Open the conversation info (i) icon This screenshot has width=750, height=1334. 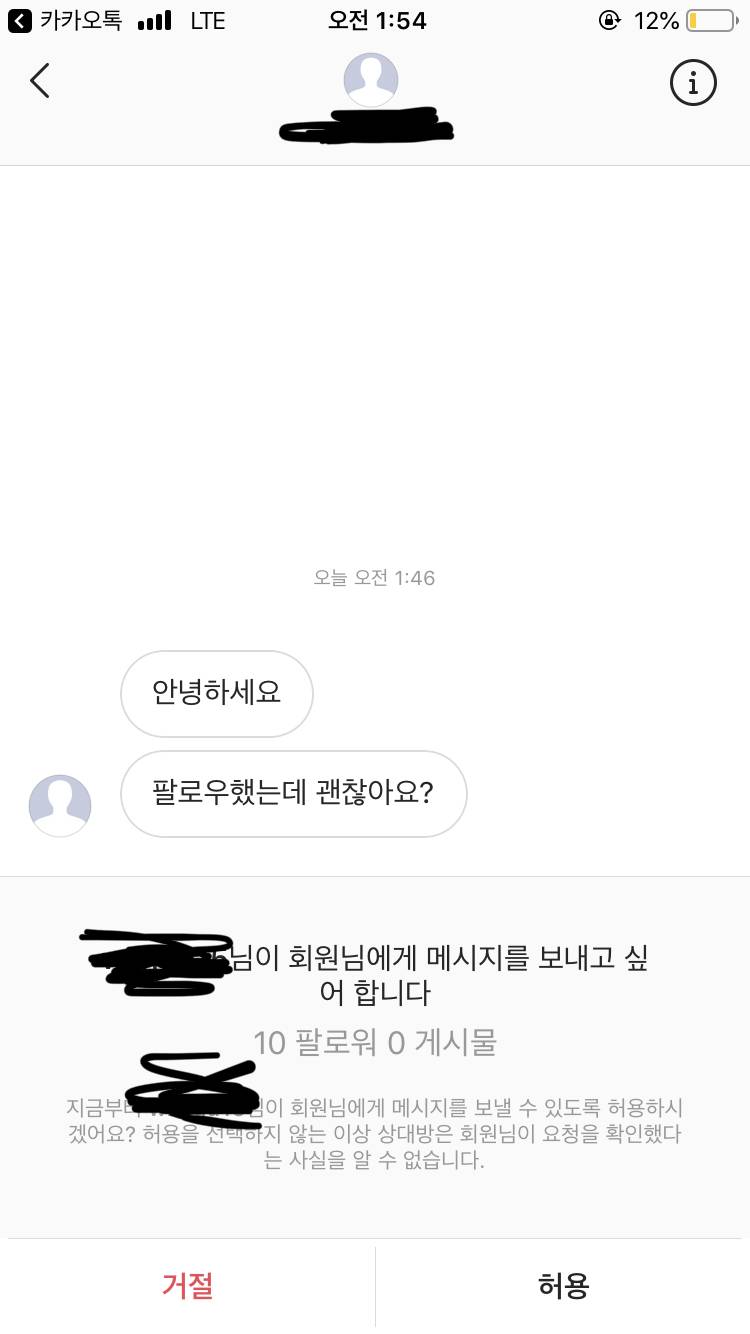(x=693, y=84)
